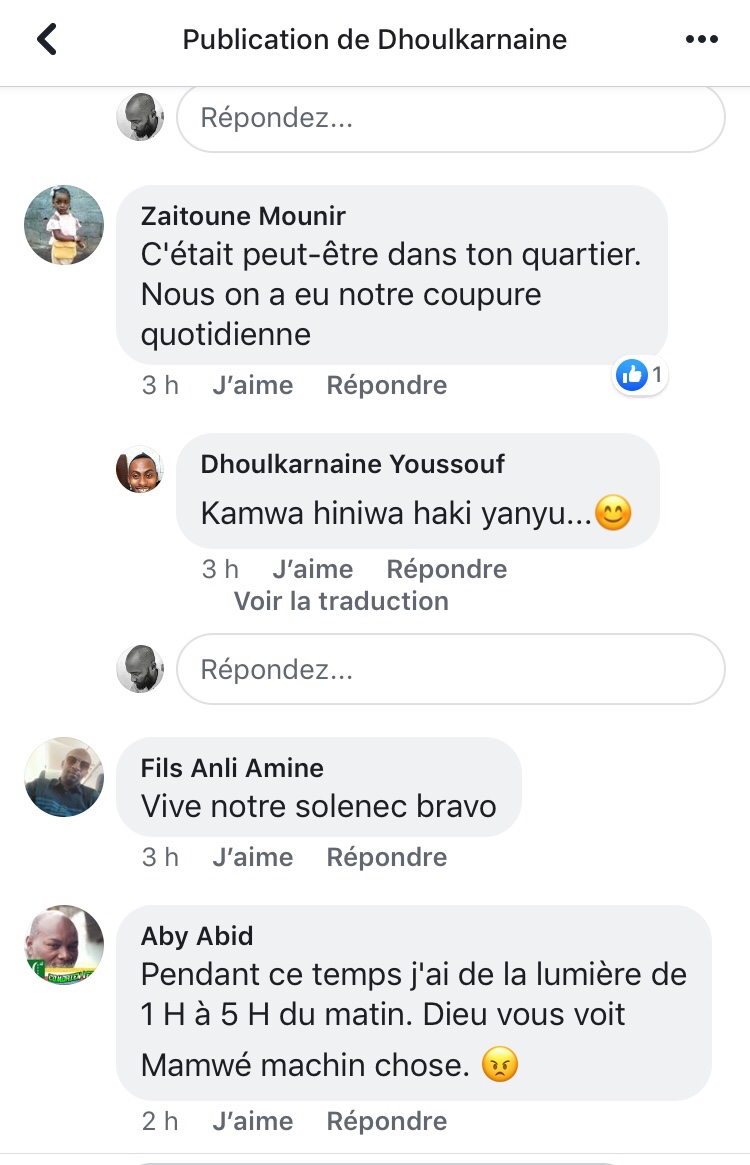750x1165 pixels.
Task: Open Aby Abid's profile picture
Action: [x=64, y=945]
